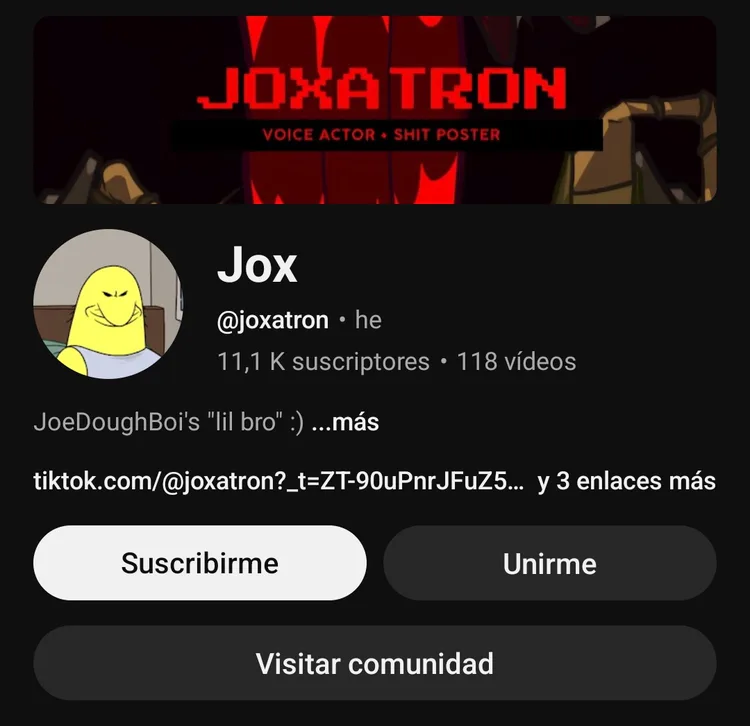The image size is (750, 726).
Task: Subscribe with the Suscribirme button
Action: click(x=200, y=563)
